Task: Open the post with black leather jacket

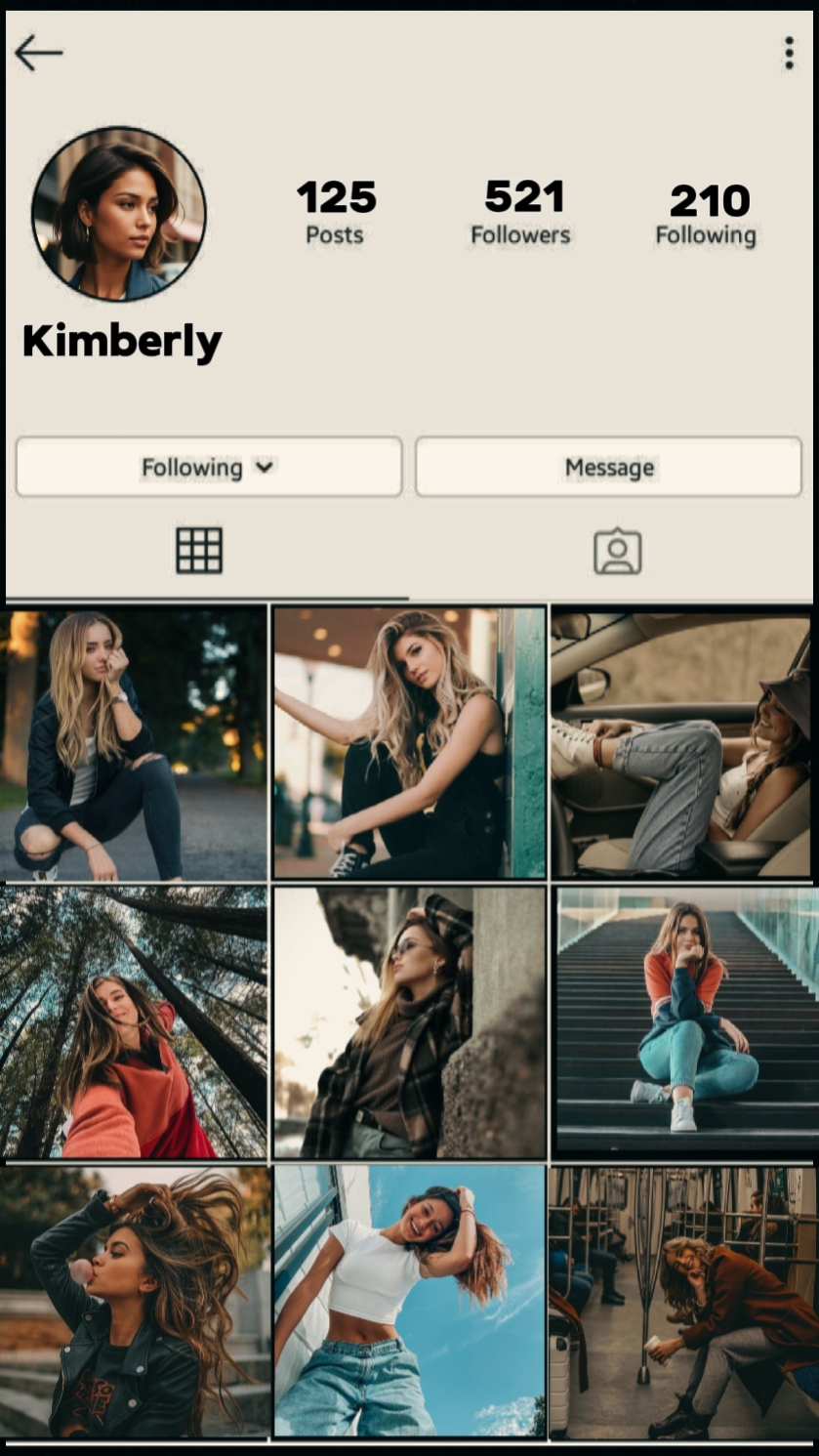Action: click(x=134, y=1302)
